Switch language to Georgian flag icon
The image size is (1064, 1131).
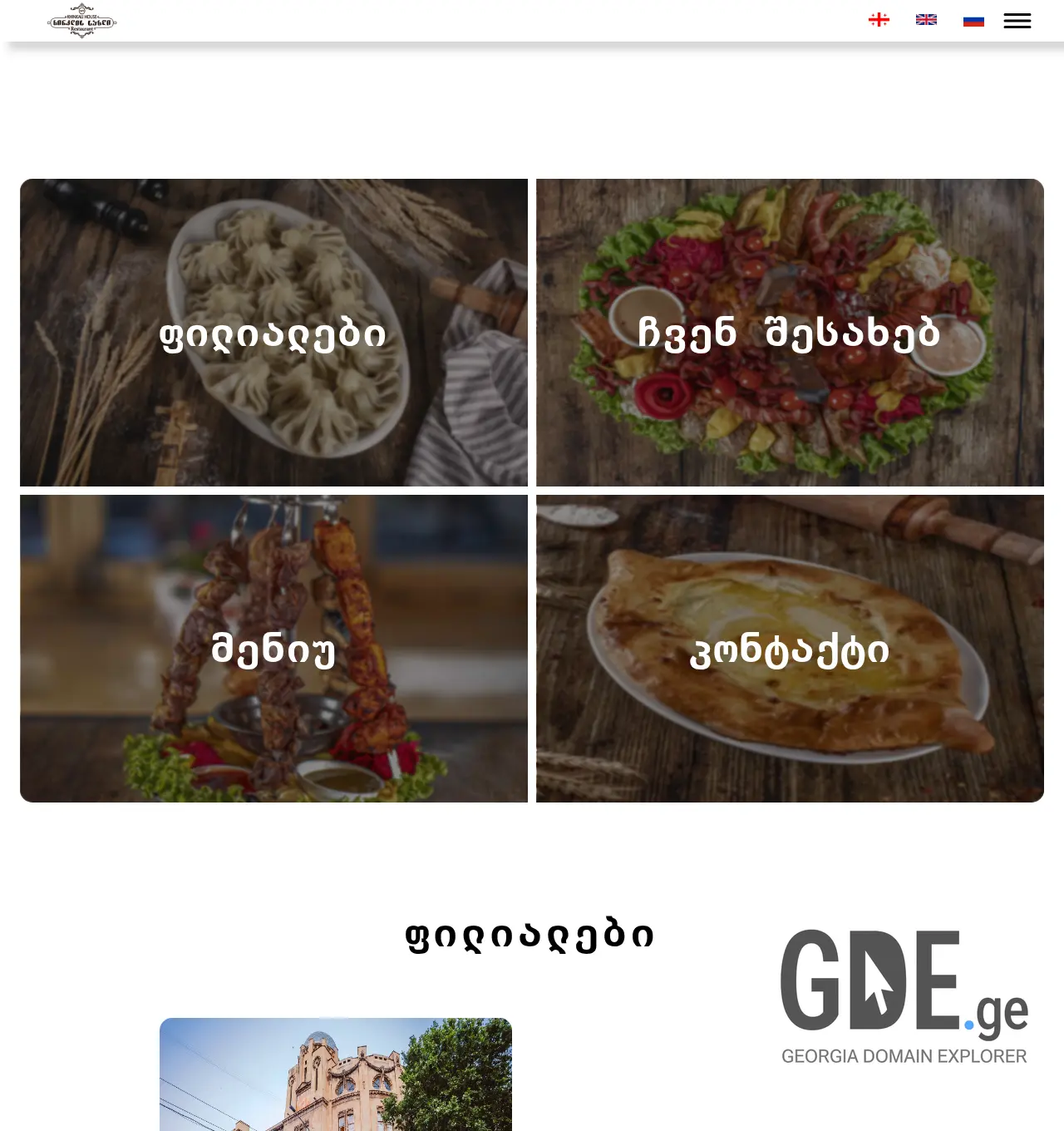[879, 18]
